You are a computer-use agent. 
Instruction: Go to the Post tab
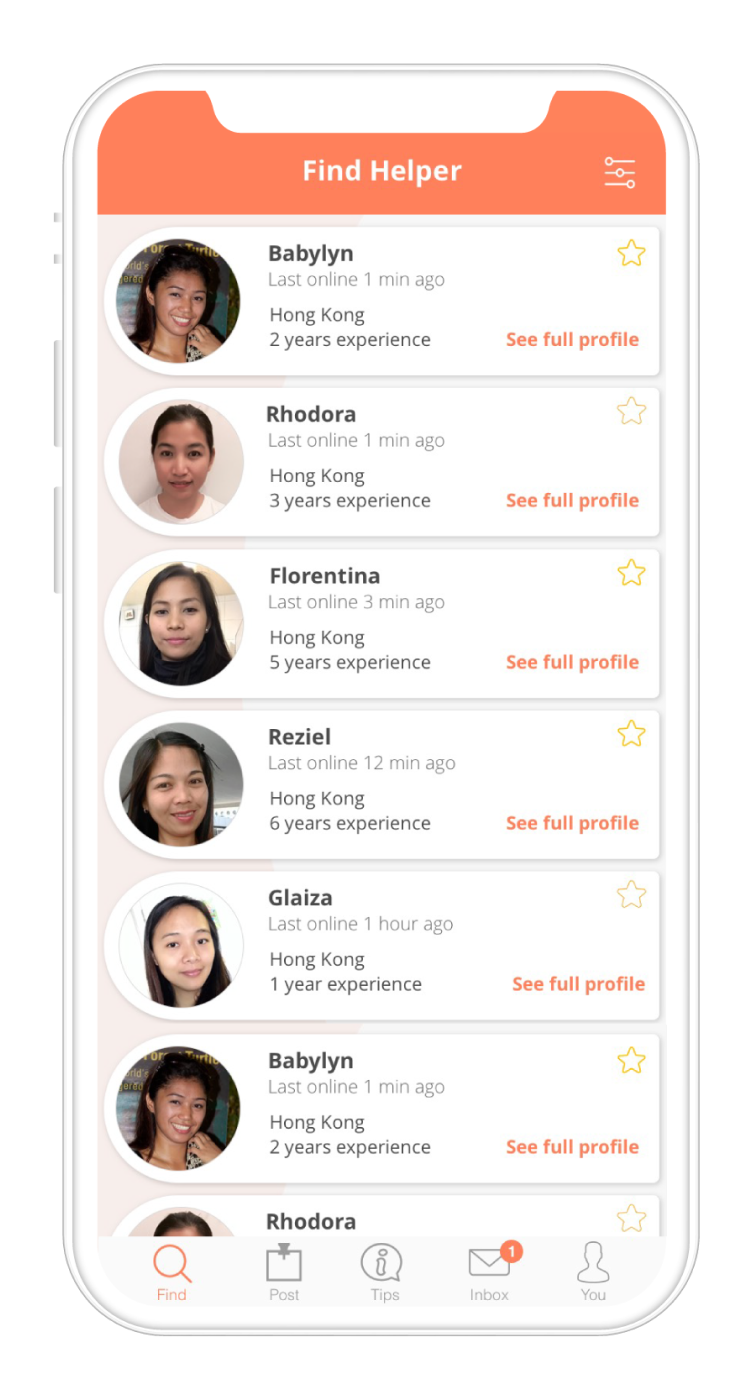[284, 1272]
